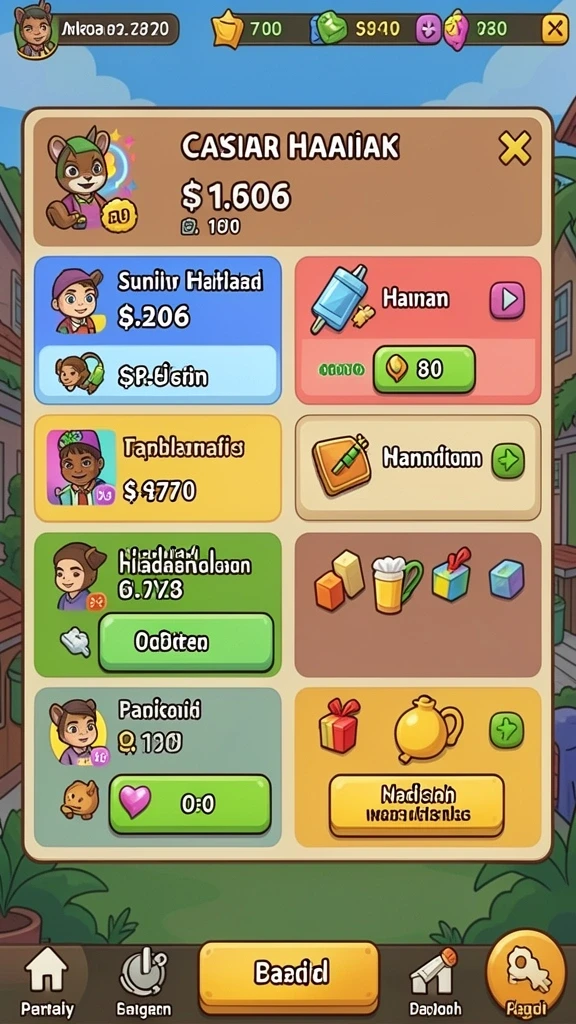This screenshot has width=576, height=1024.
Task: Tap the purple plus next to 5940 gems
Action: click(x=428, y=30)
